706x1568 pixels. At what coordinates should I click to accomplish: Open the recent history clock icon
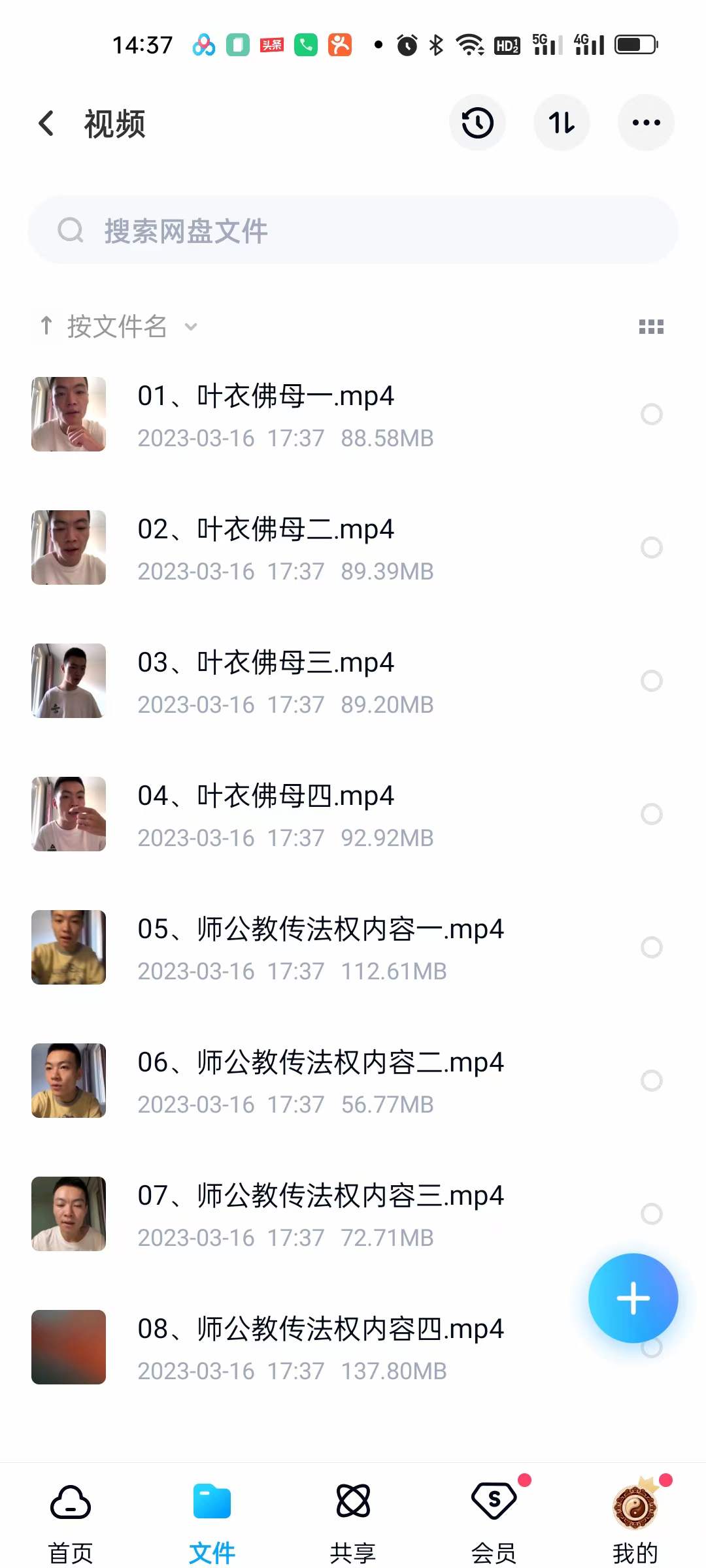click(478, 122)
